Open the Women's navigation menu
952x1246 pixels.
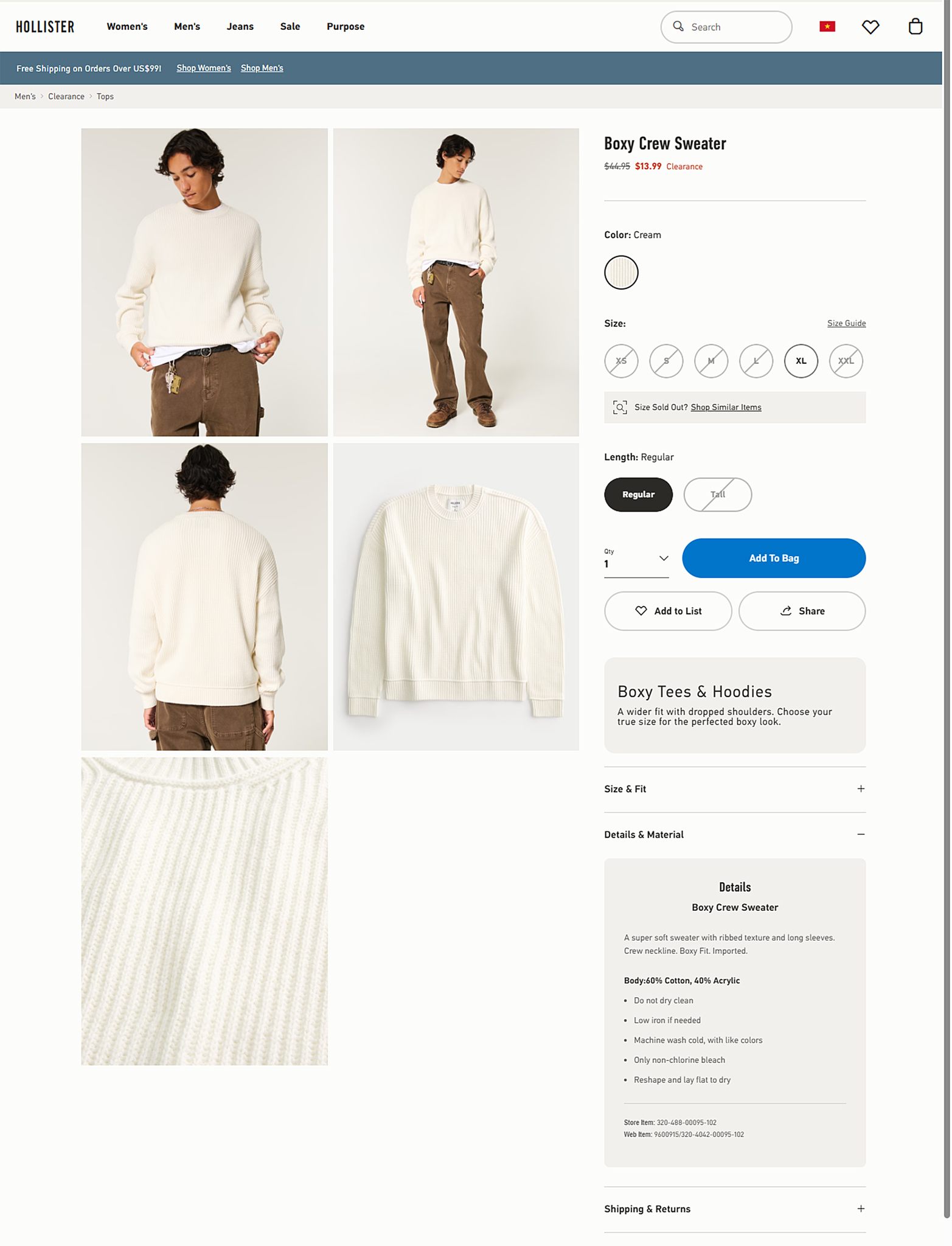pos(127,27)
